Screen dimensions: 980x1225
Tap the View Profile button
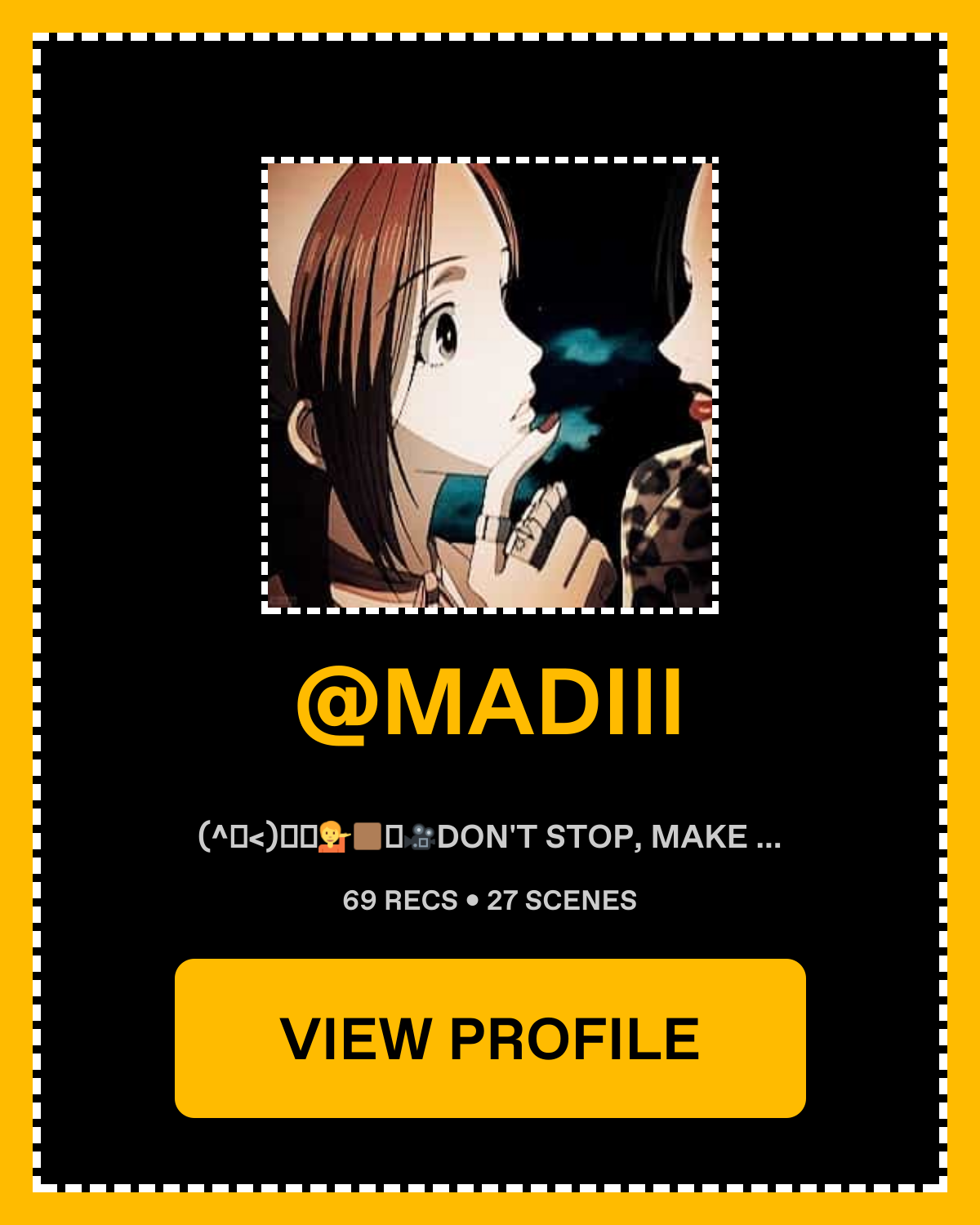(490, 1038)
